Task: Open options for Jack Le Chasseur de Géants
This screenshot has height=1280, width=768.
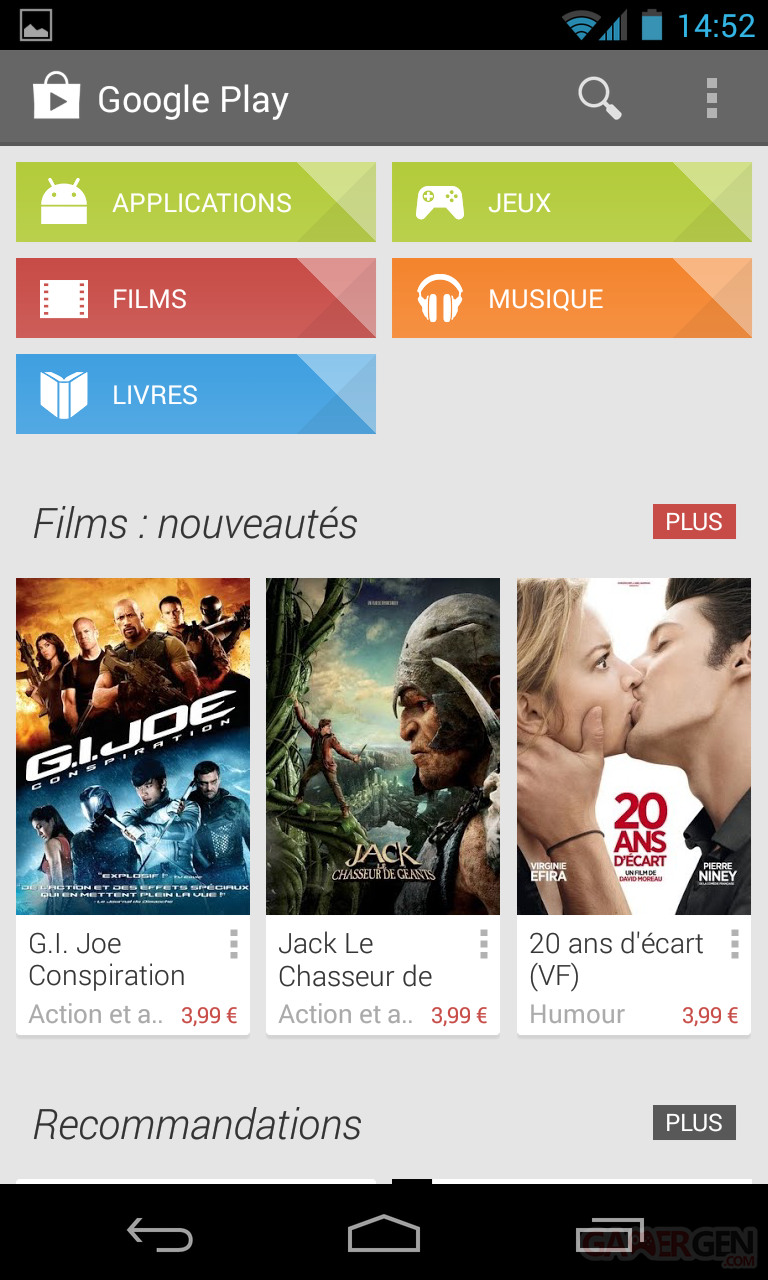Action: click(x=483, y=944)
